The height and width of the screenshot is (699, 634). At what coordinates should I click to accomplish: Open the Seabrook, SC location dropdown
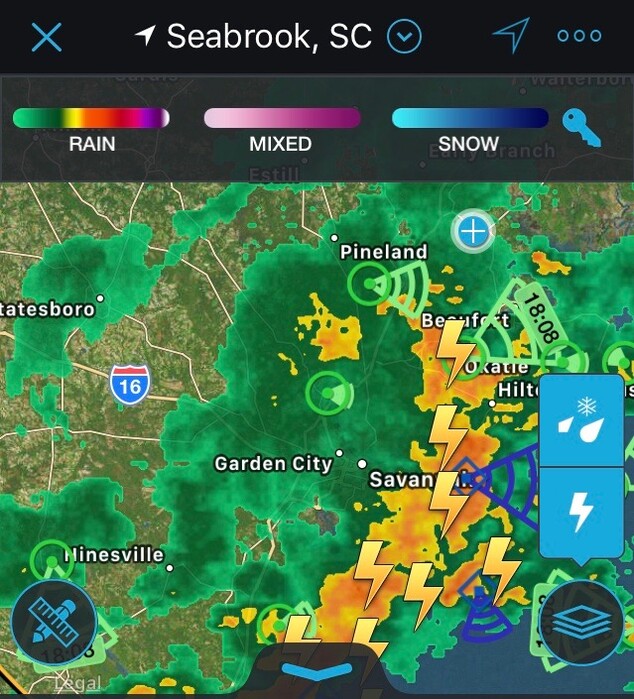point(404,38)
